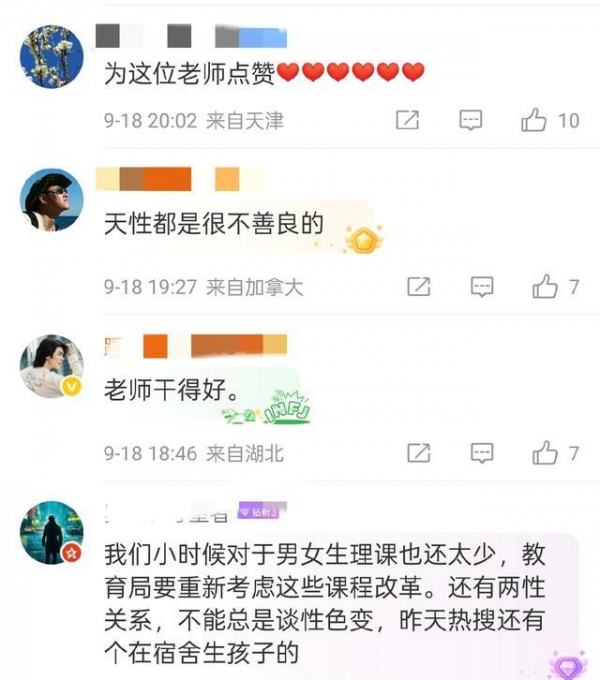600x680 pixels.
Task: Open profile of the 男女生理课 commenter
Action: [x=52, y=532]
